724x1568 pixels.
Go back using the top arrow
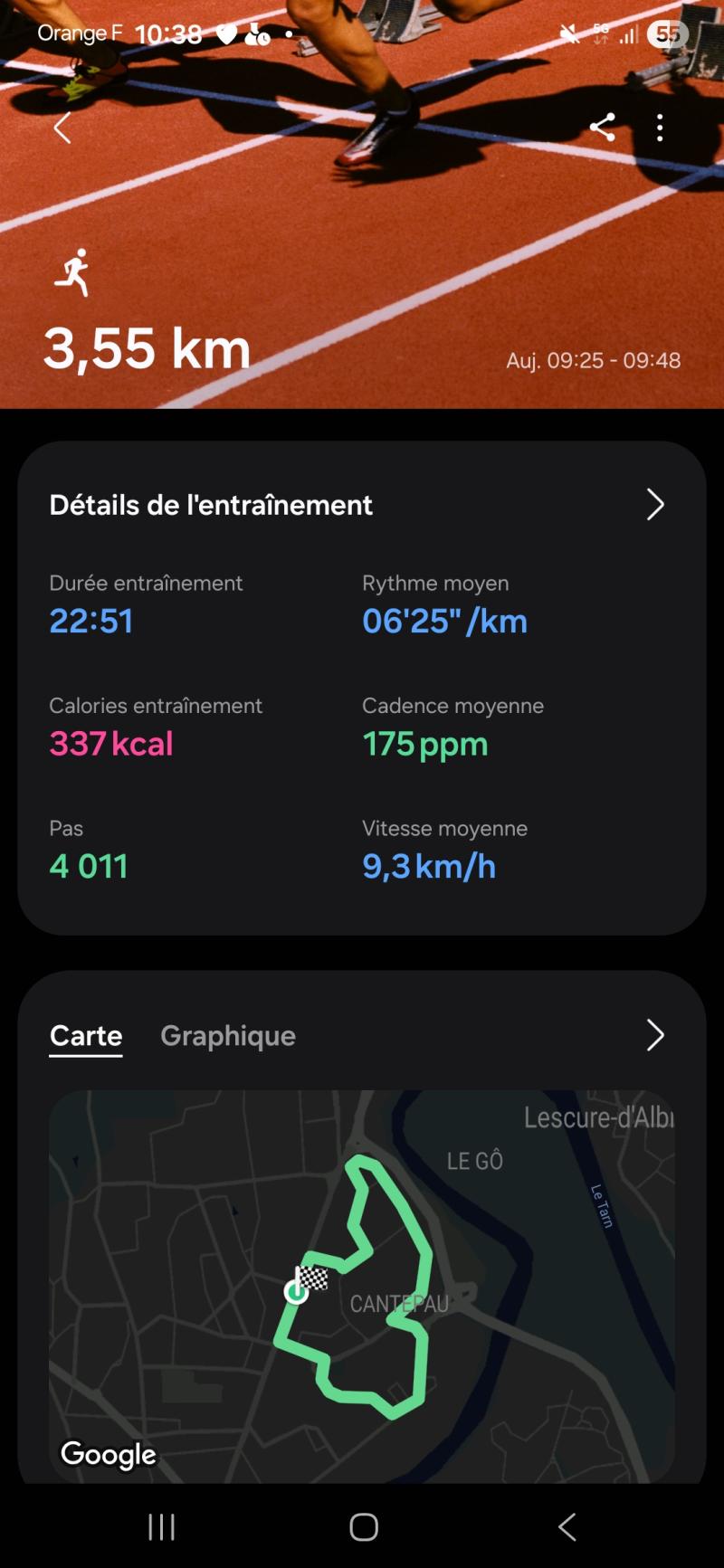pos(62,128)
